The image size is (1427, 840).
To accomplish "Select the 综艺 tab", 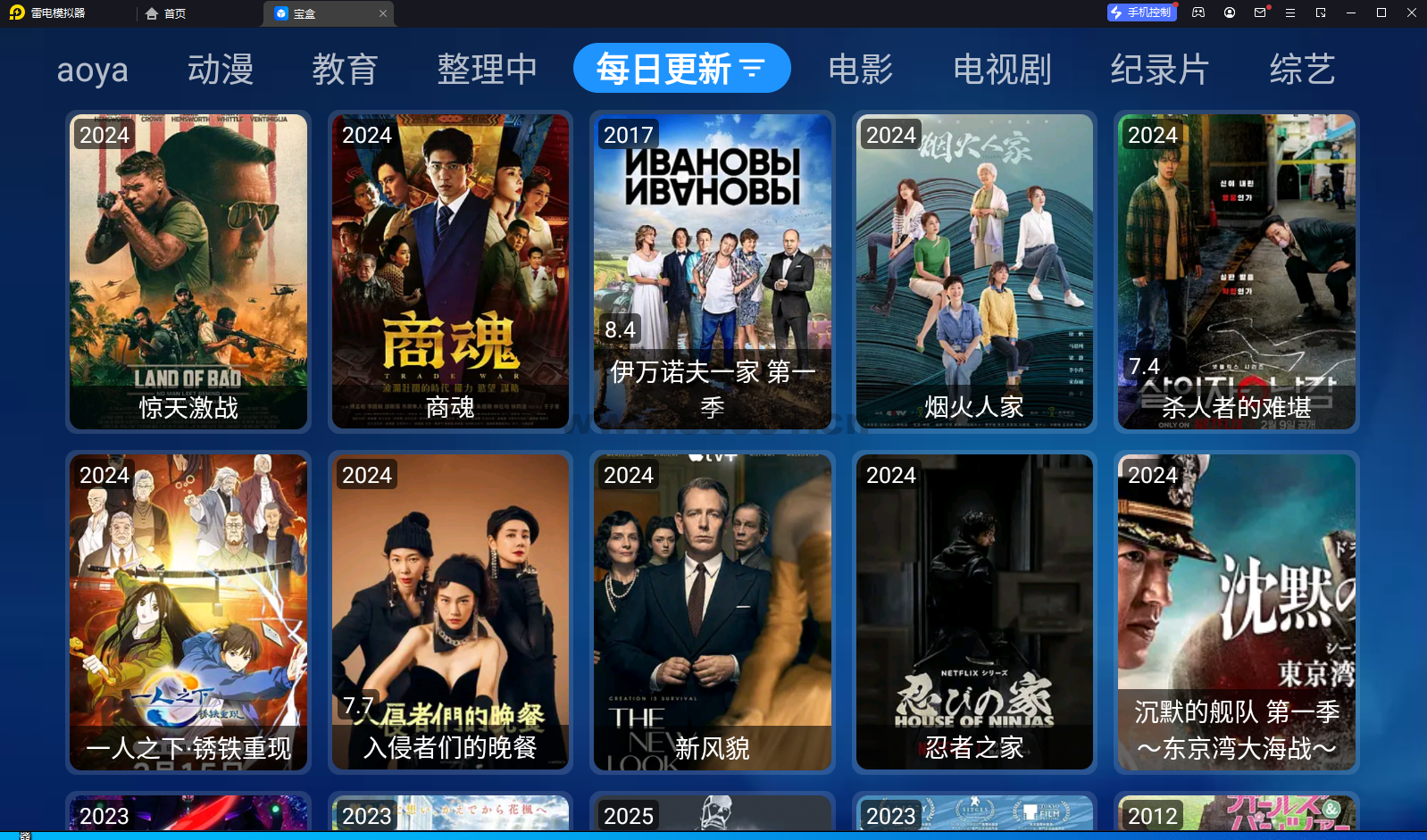I will coord(1302,70).
